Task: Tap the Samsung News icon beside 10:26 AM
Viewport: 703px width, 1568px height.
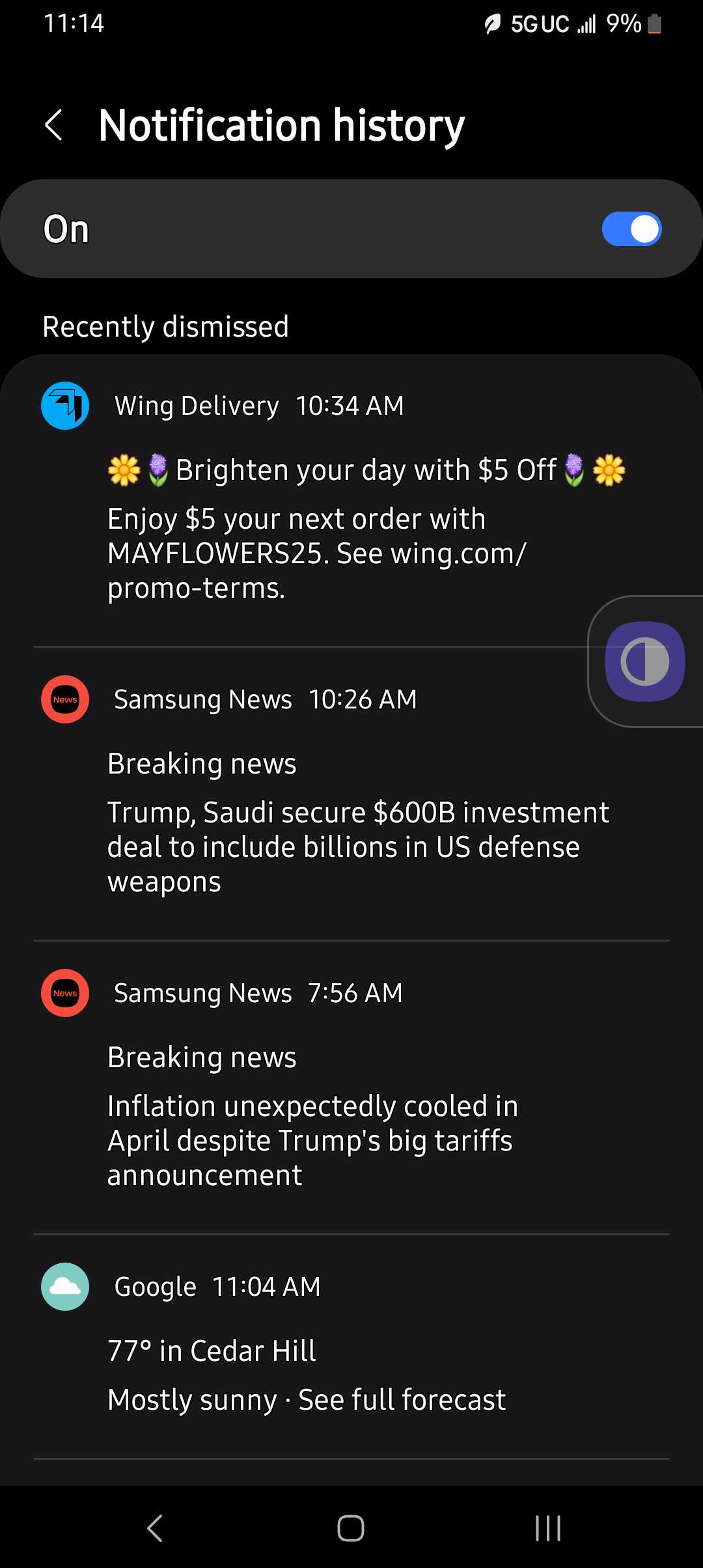Action: pyautogui.click(x=64, y=699)
